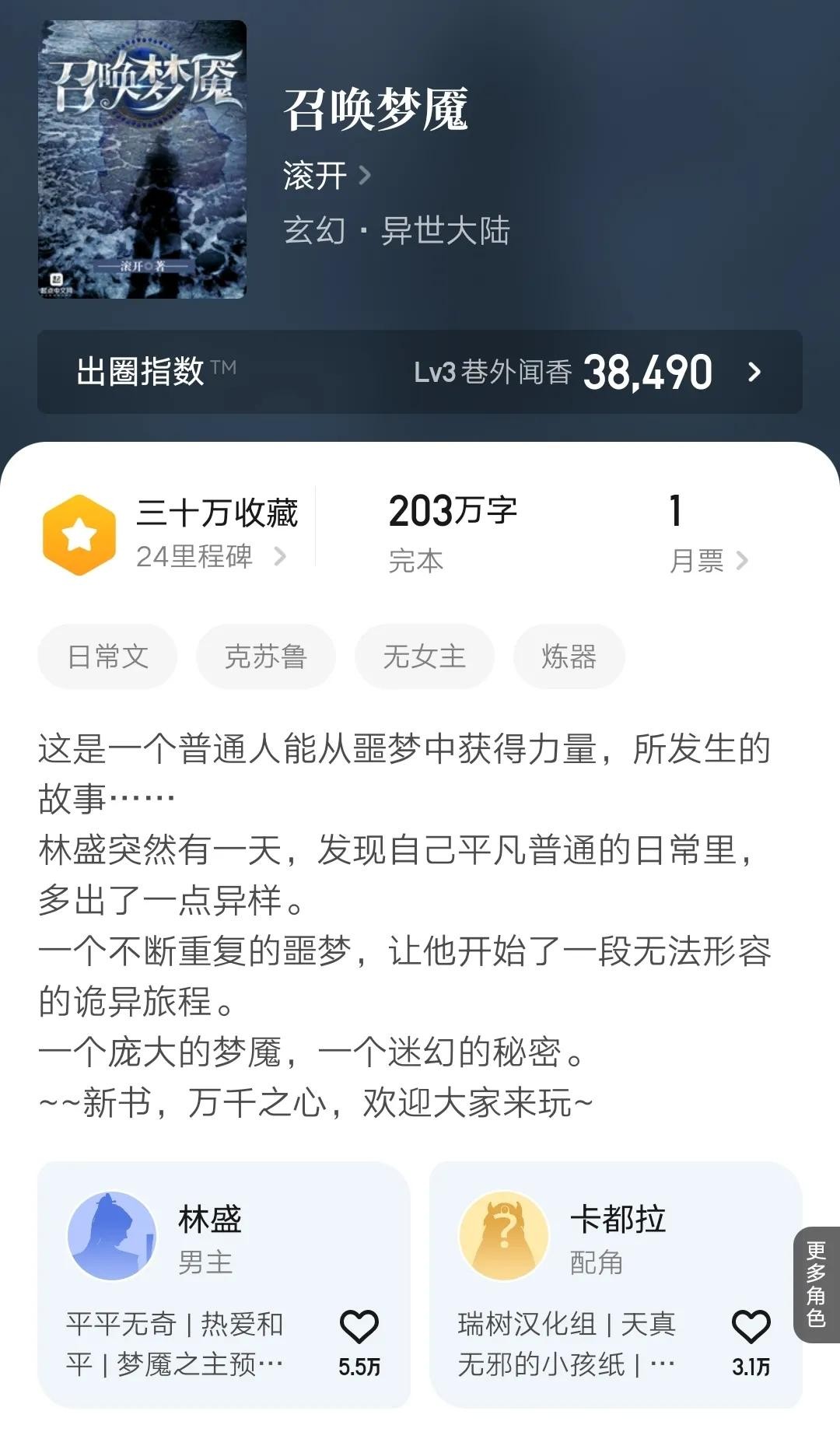The image size is (840, 1432).
Task: Open the 出圈指数 ranking bar
Action: click(x=420, y=372)
